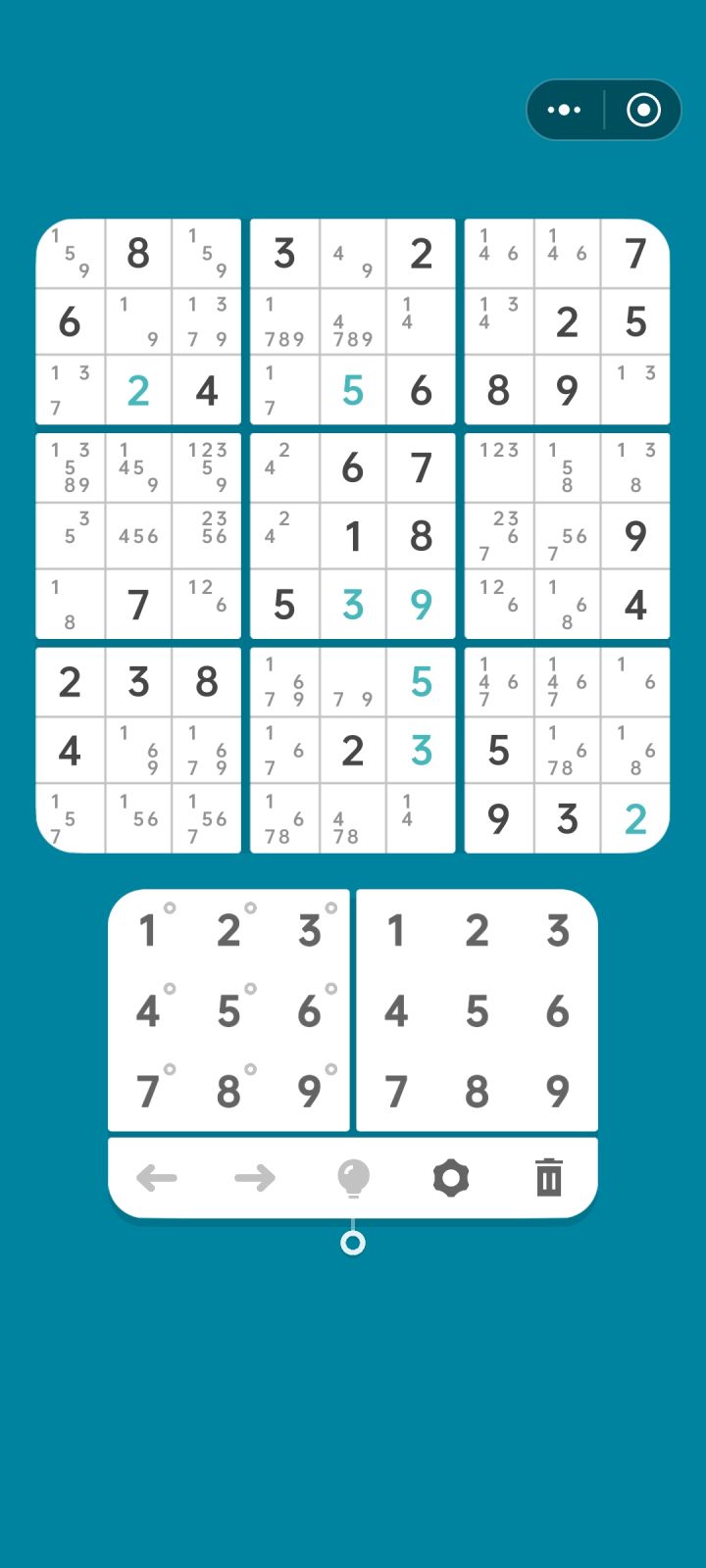Image resolution: width=706 pixels, height=1568 pixels.
Task: Undo the last move
Action: point(158,1178)
